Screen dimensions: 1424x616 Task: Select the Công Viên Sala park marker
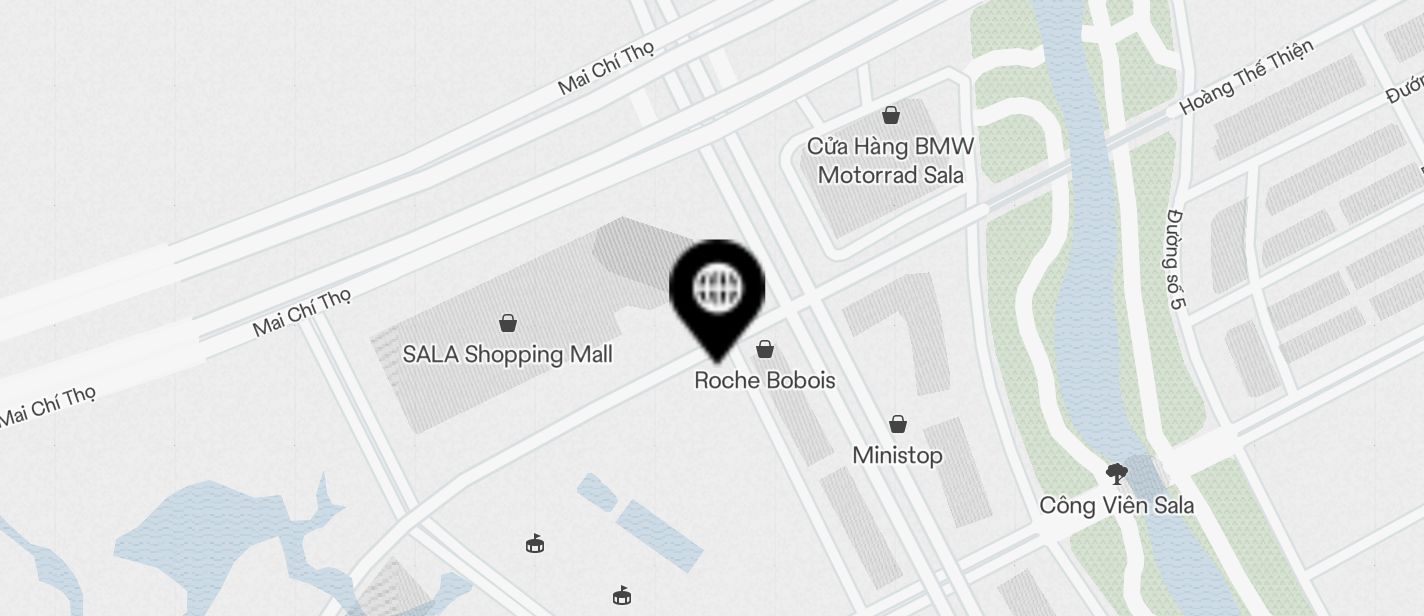1116,474
